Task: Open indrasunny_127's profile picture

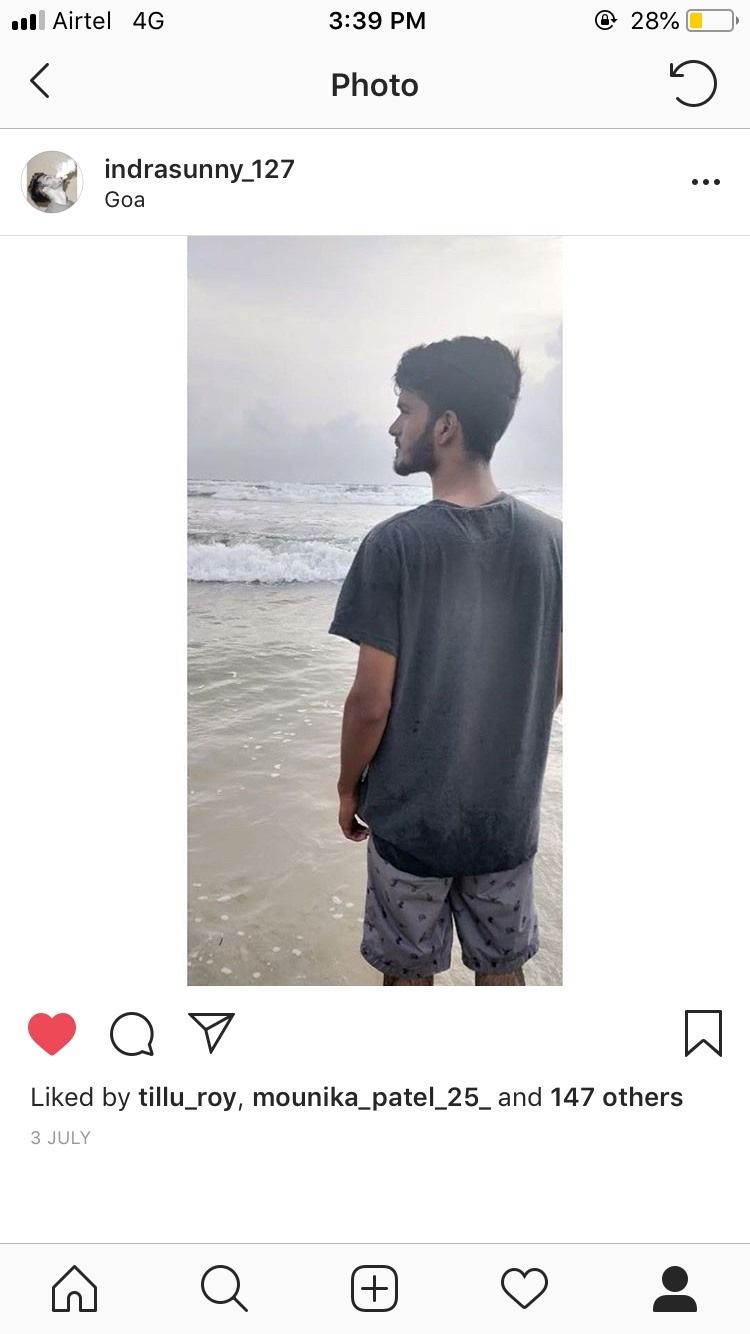Action: (52, 182)
